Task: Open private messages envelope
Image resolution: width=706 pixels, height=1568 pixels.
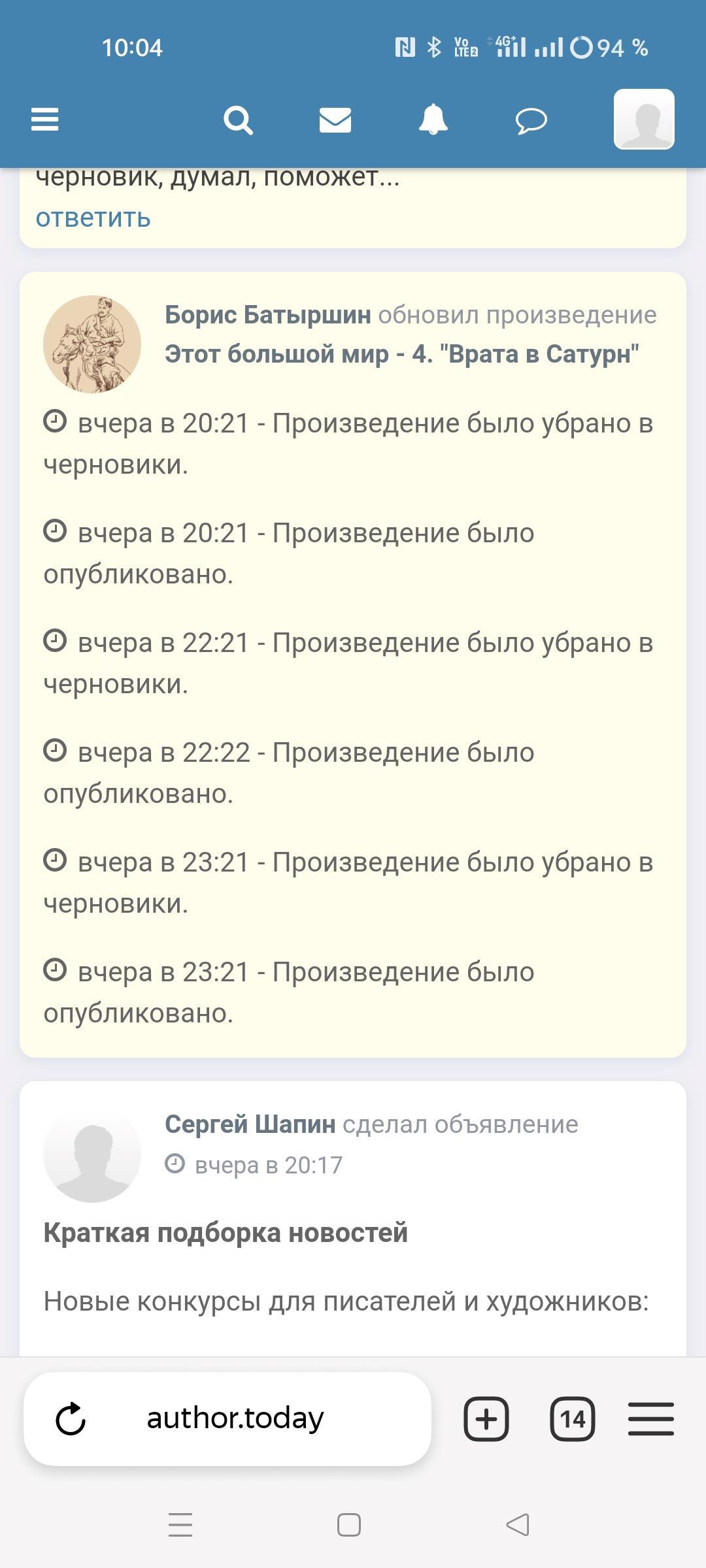Action: click(335, 120)
